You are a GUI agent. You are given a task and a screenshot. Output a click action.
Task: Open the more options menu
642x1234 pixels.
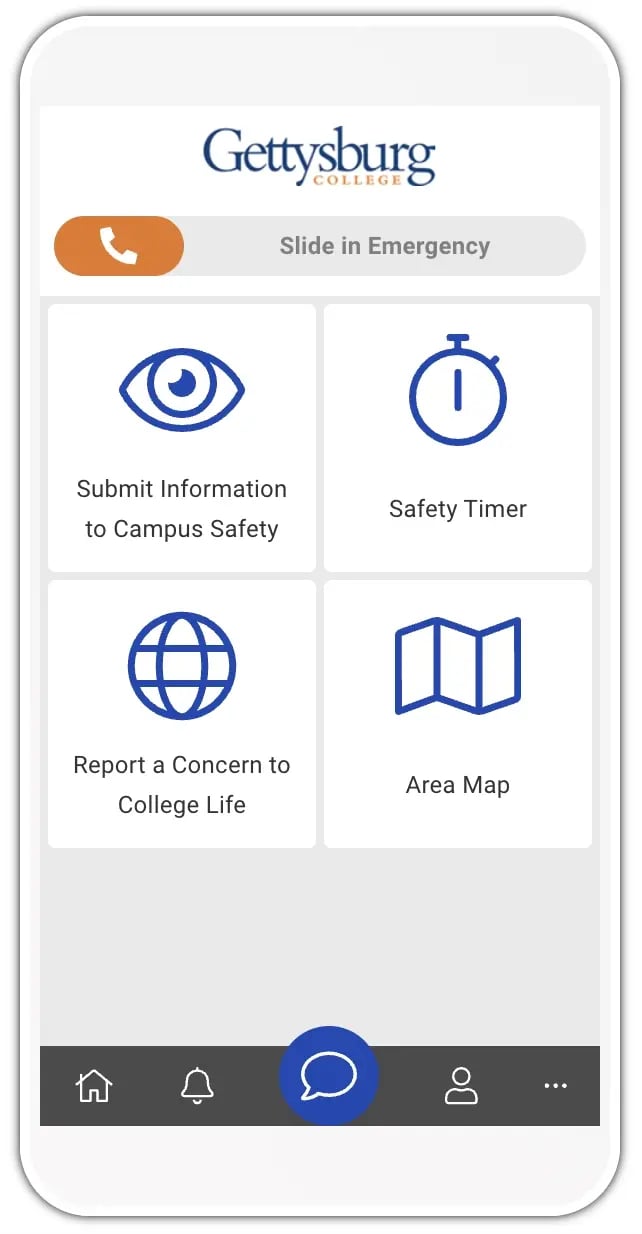(555, 1085)
